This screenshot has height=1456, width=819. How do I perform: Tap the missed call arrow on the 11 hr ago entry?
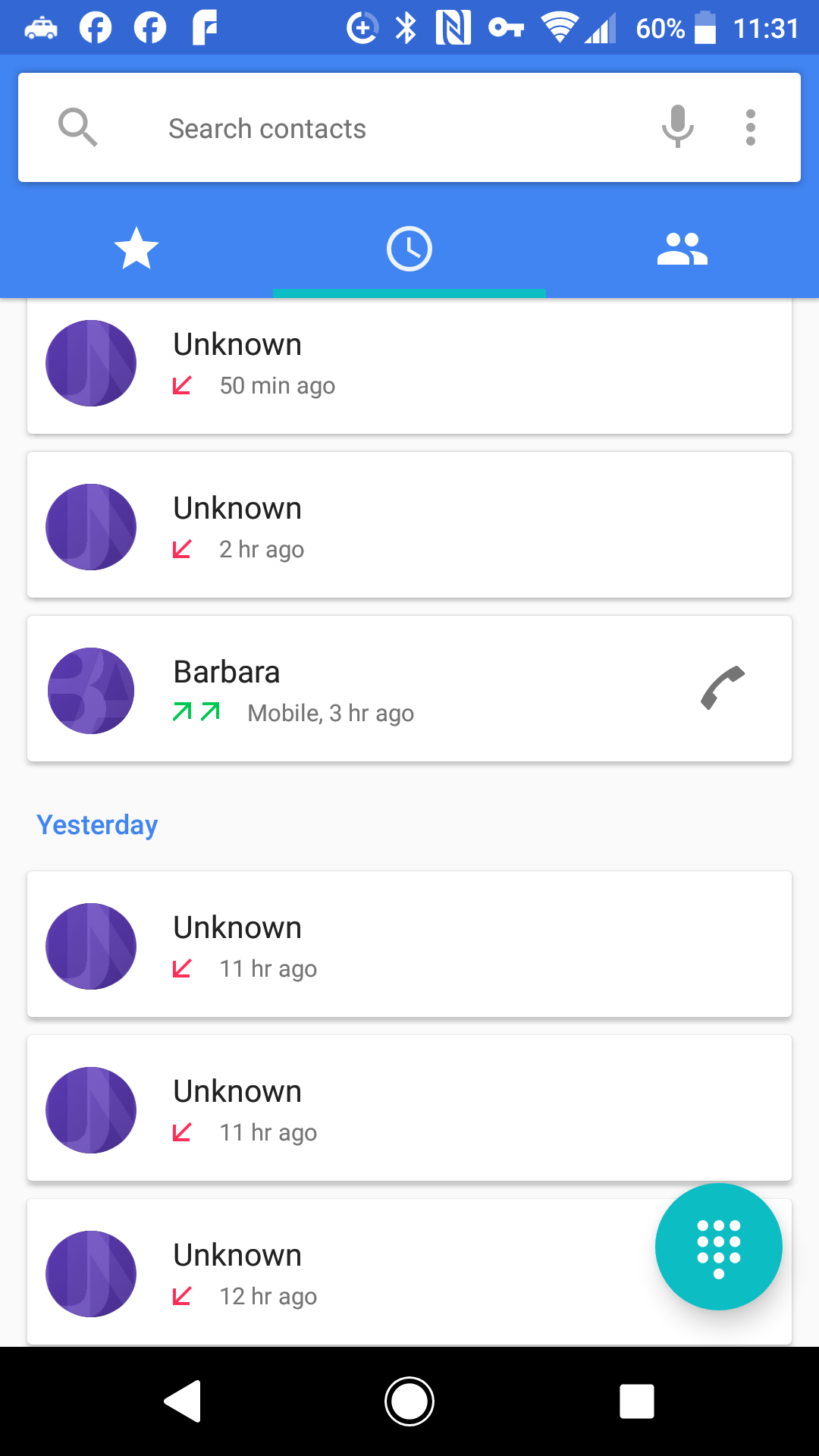[182, 968]
